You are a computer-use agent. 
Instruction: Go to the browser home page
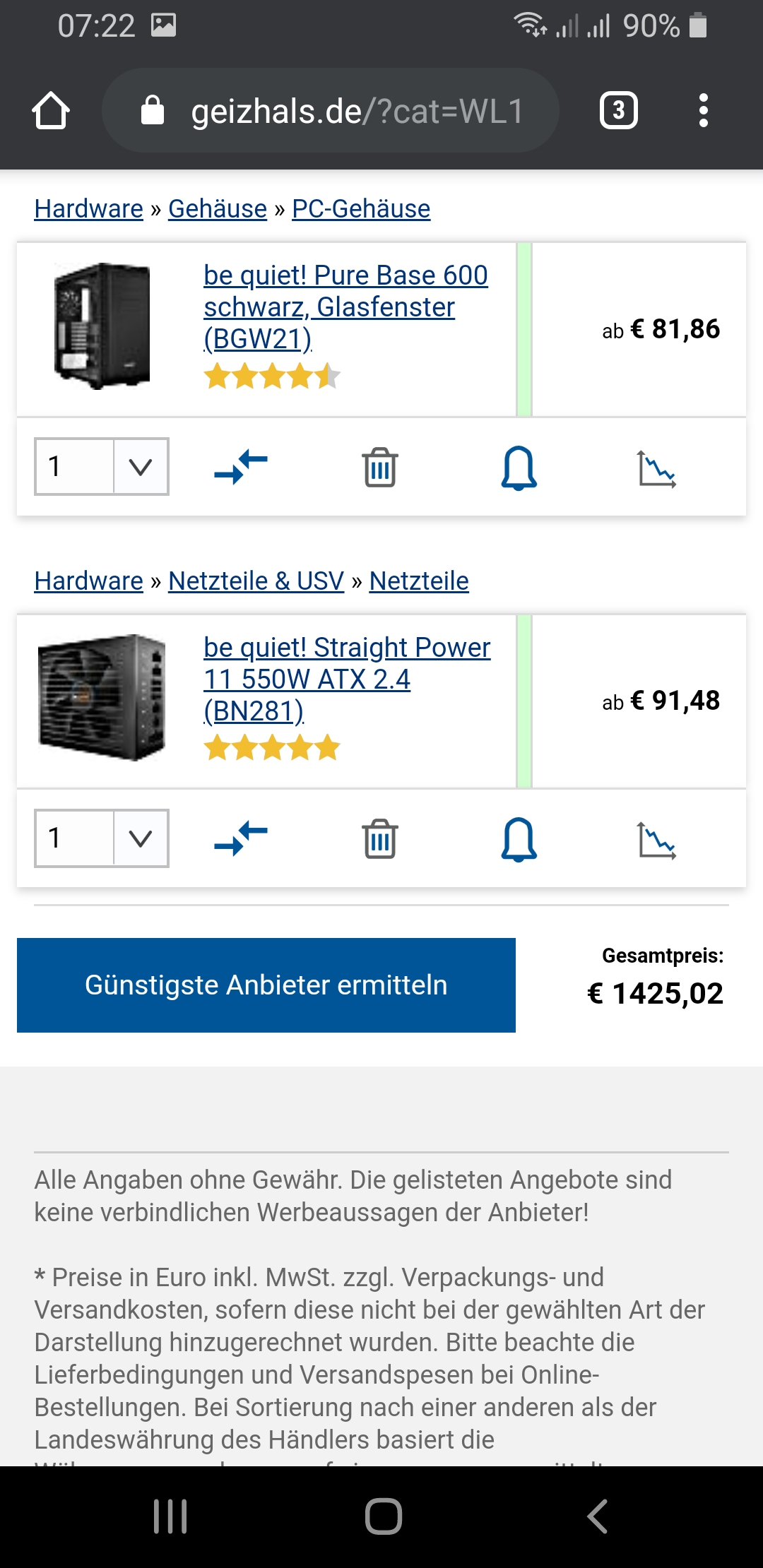(x=51, y=111)
